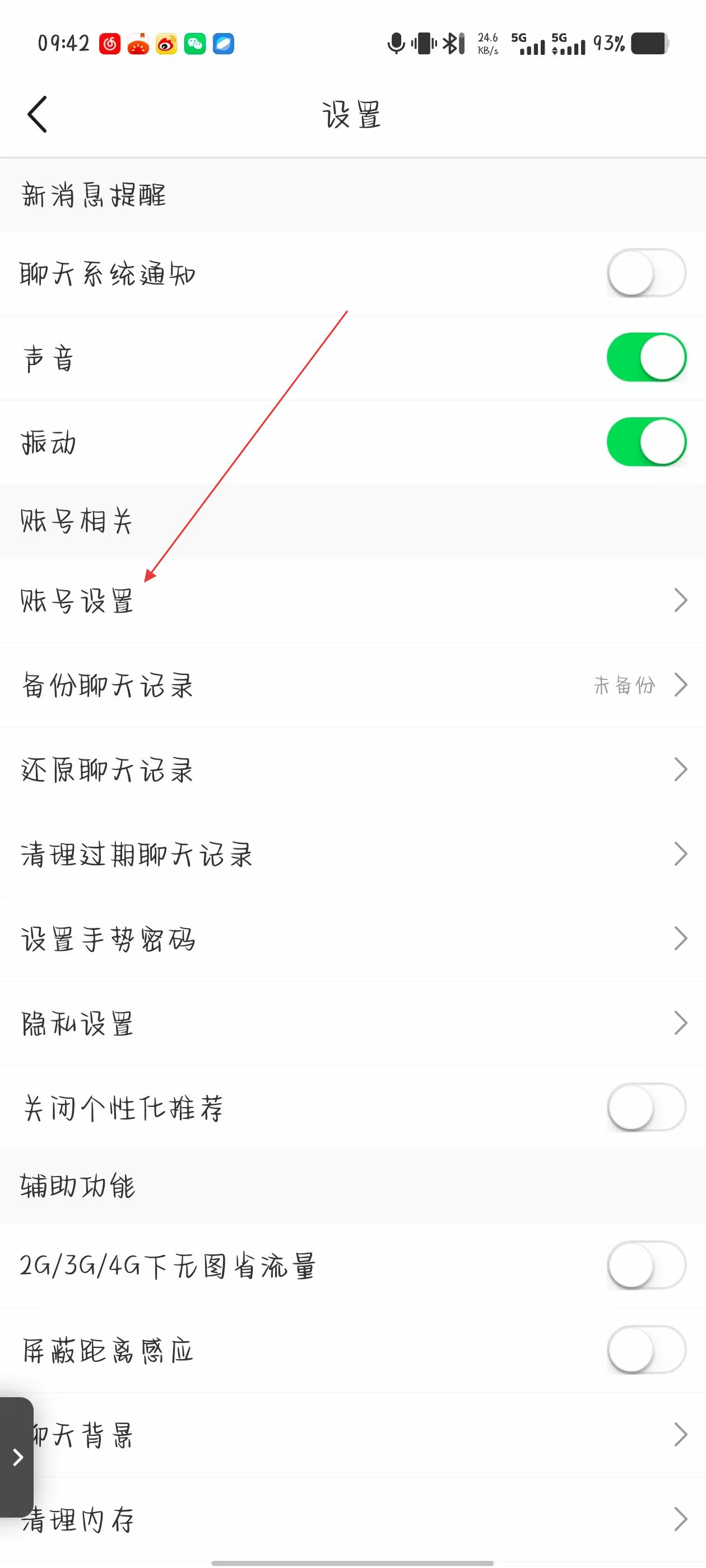Turn on 屏蔽距离感应

[x=645, y=1350]
